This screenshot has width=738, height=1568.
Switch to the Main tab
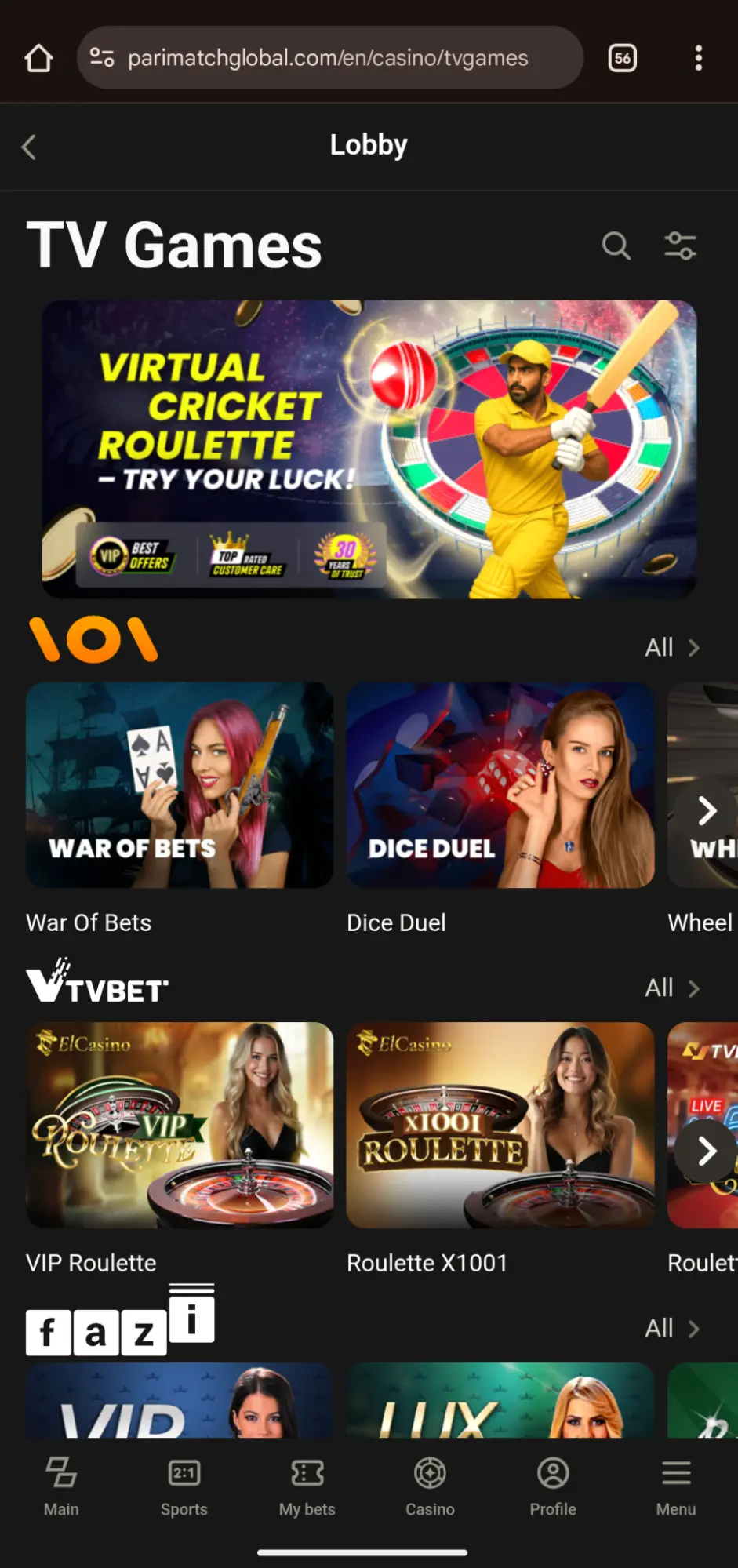pos(61,1486)
